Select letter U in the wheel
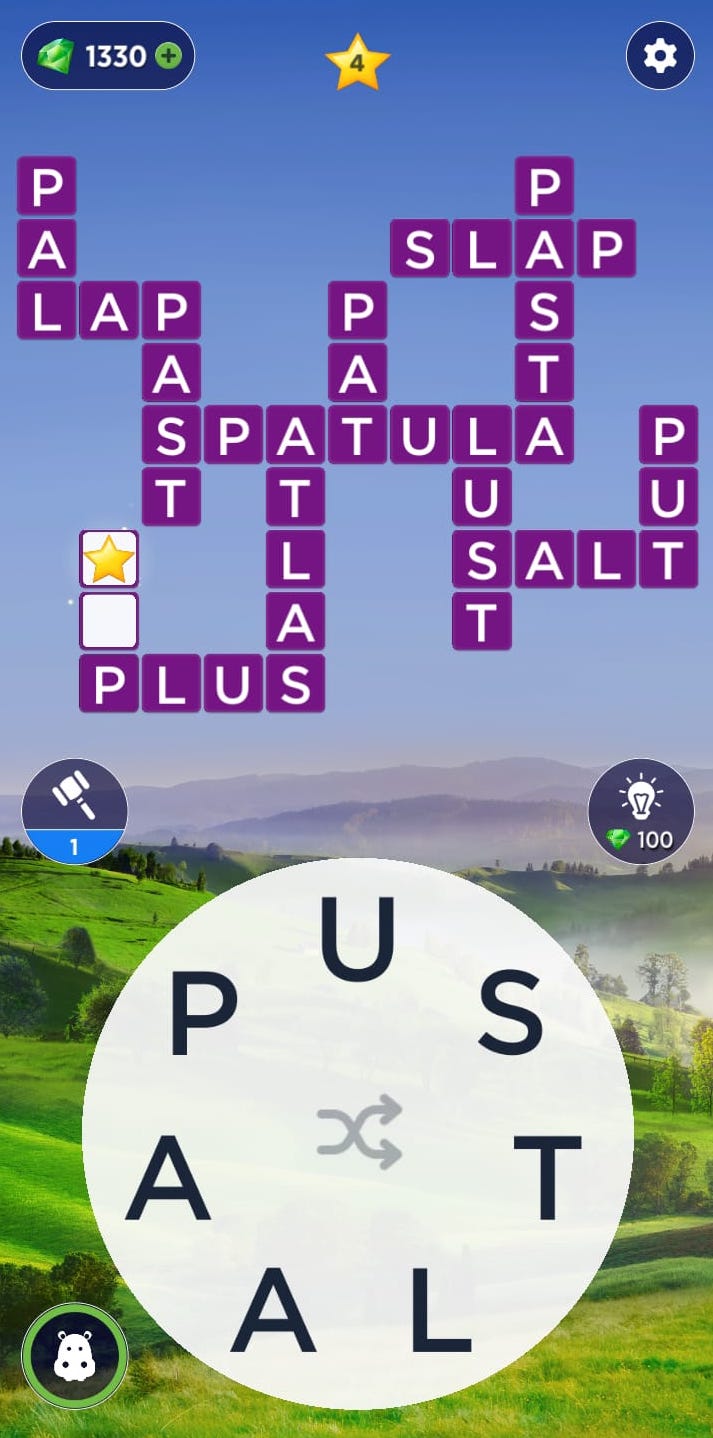Screen dimensions: 713x1438 (x=357, y=940)
